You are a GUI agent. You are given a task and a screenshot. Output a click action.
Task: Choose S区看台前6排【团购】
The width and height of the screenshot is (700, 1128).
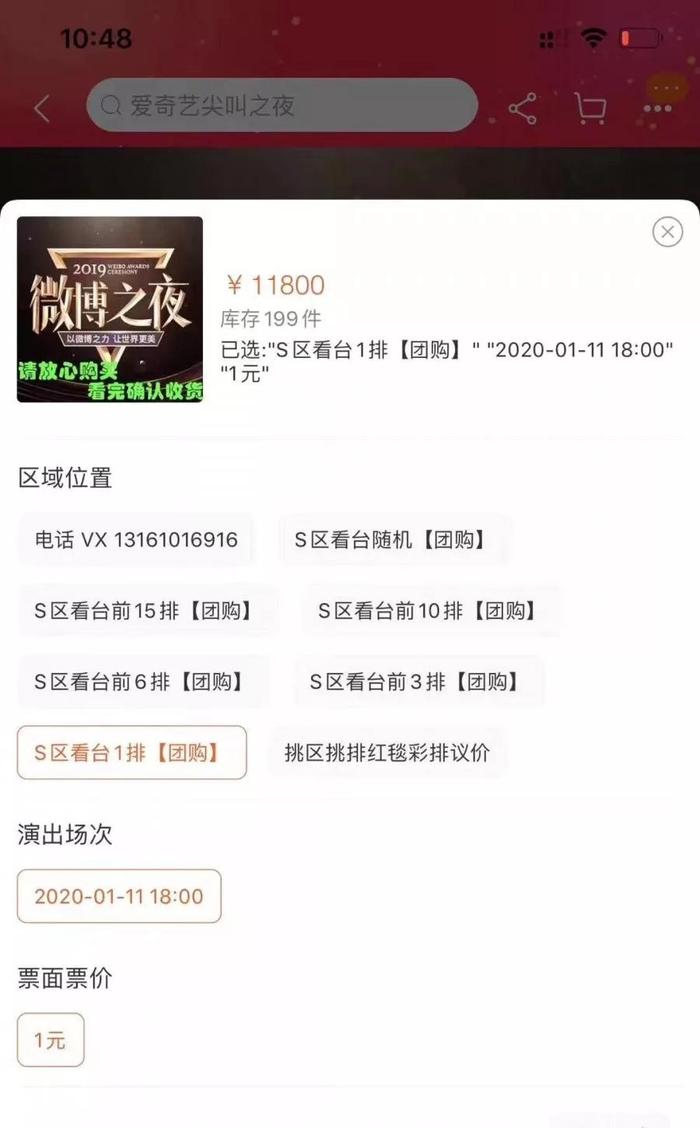(x=140, y=682)
